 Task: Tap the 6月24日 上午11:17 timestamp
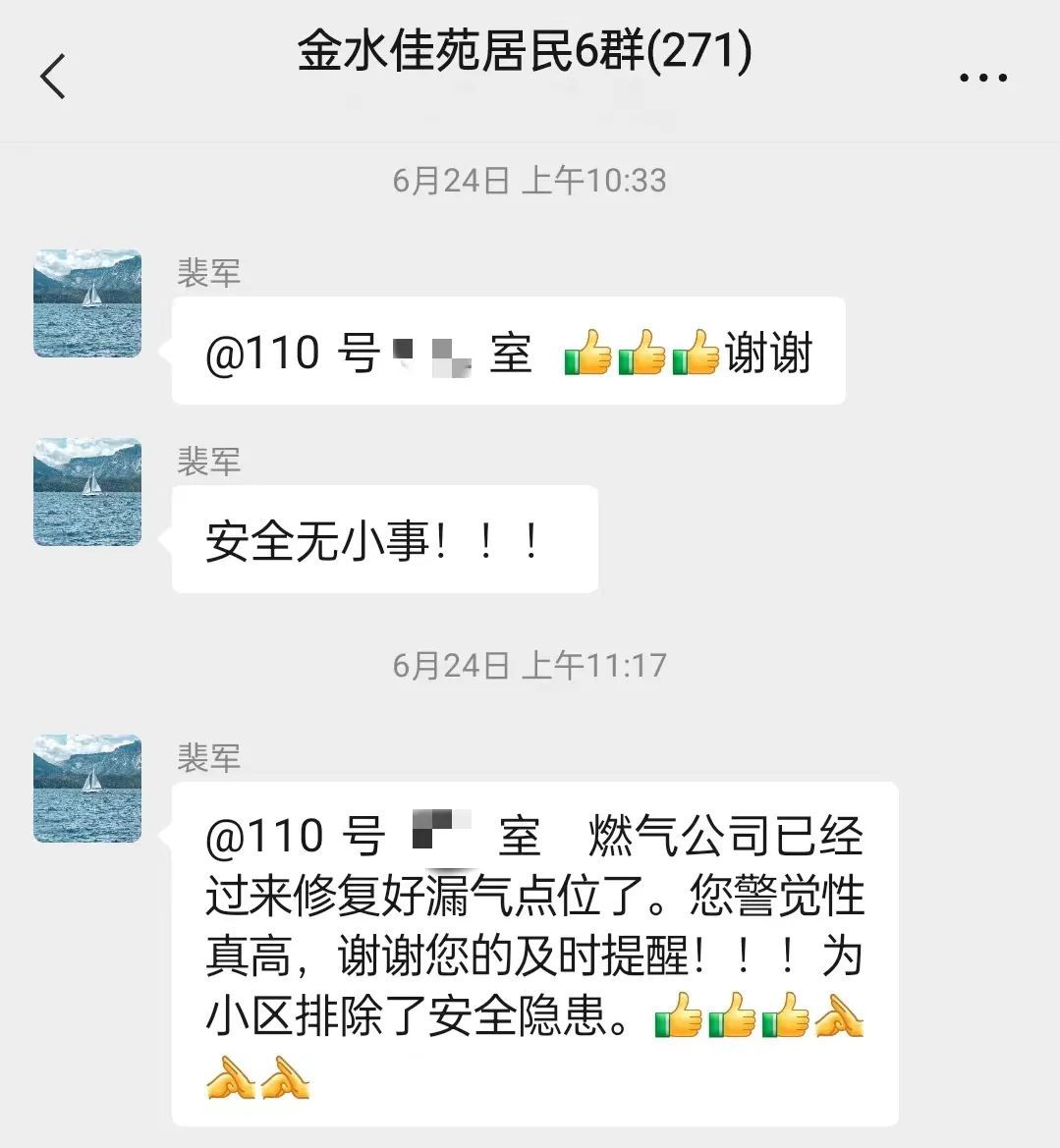pyautogui.click(x=530, y=665)
